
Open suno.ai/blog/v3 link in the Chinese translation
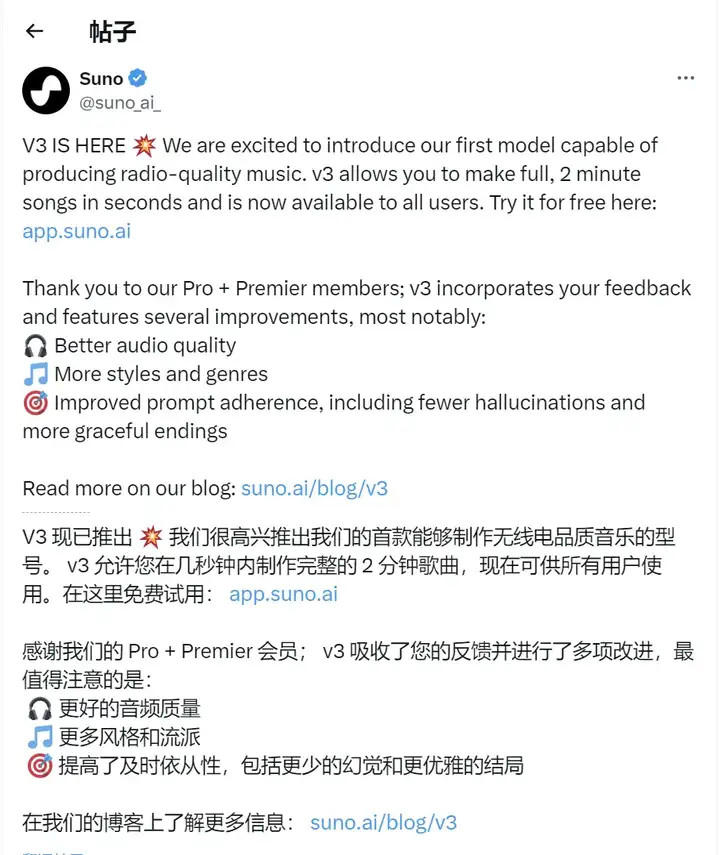[383, 823]
